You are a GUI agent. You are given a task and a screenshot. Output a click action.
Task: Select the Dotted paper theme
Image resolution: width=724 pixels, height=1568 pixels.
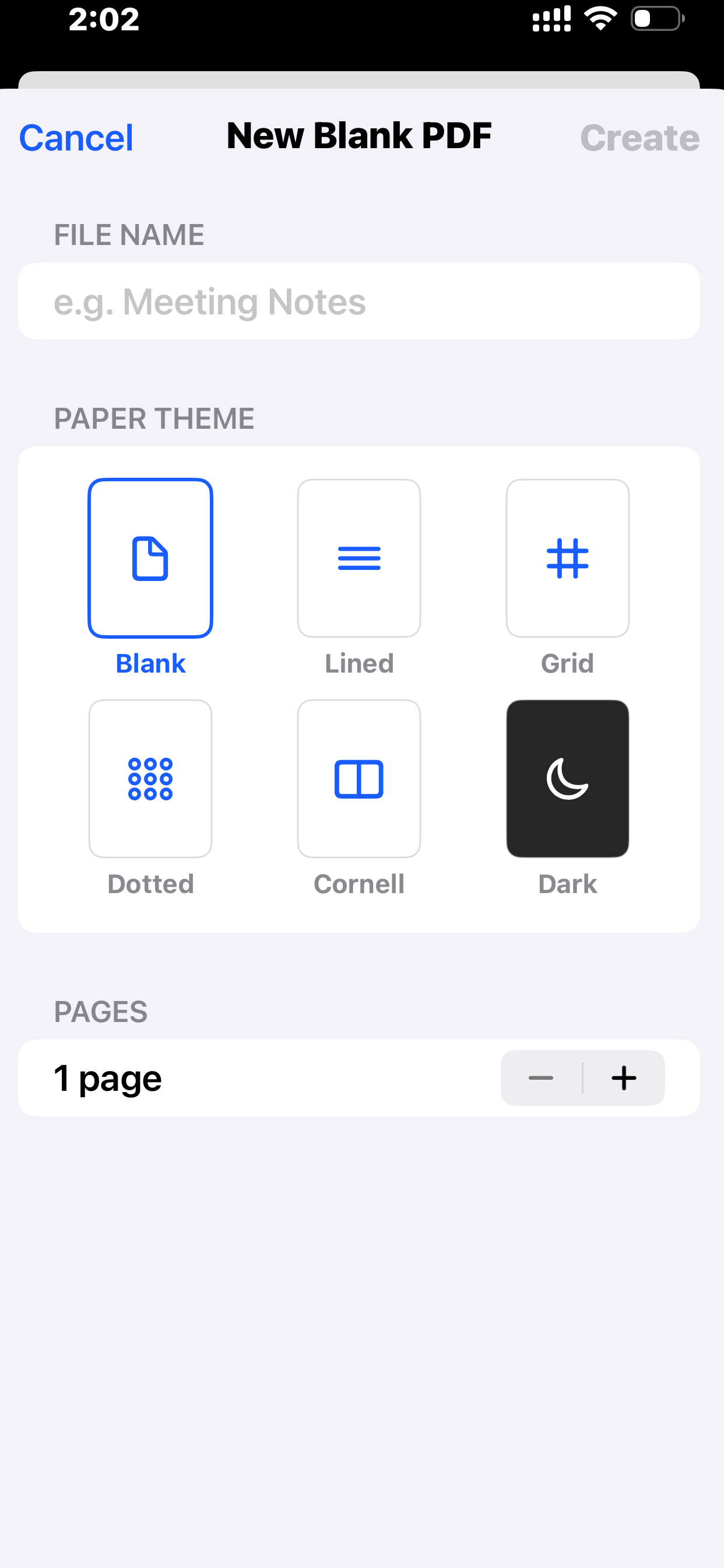click(x=150, y=778)
